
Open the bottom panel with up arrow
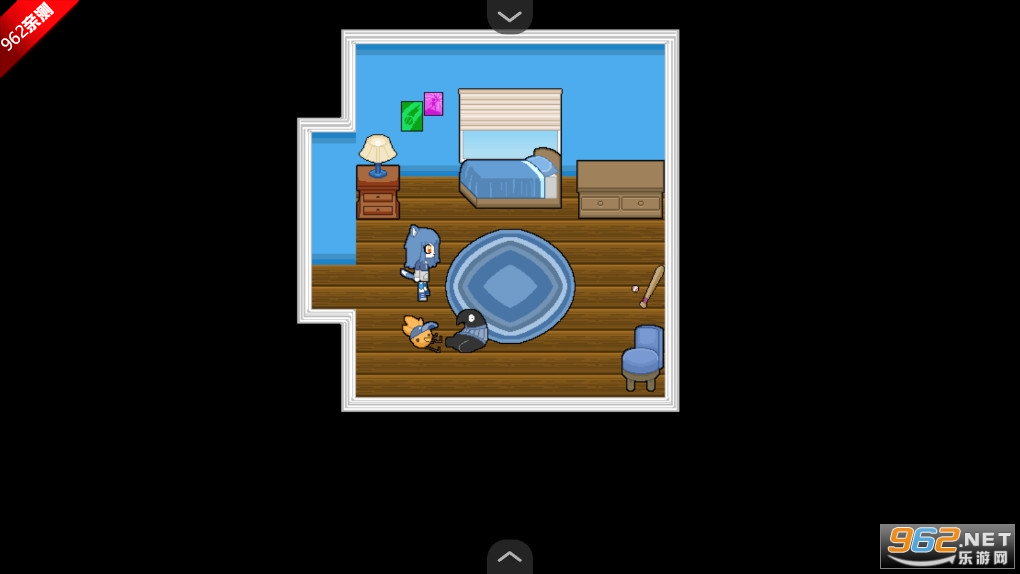coord(509,557)
